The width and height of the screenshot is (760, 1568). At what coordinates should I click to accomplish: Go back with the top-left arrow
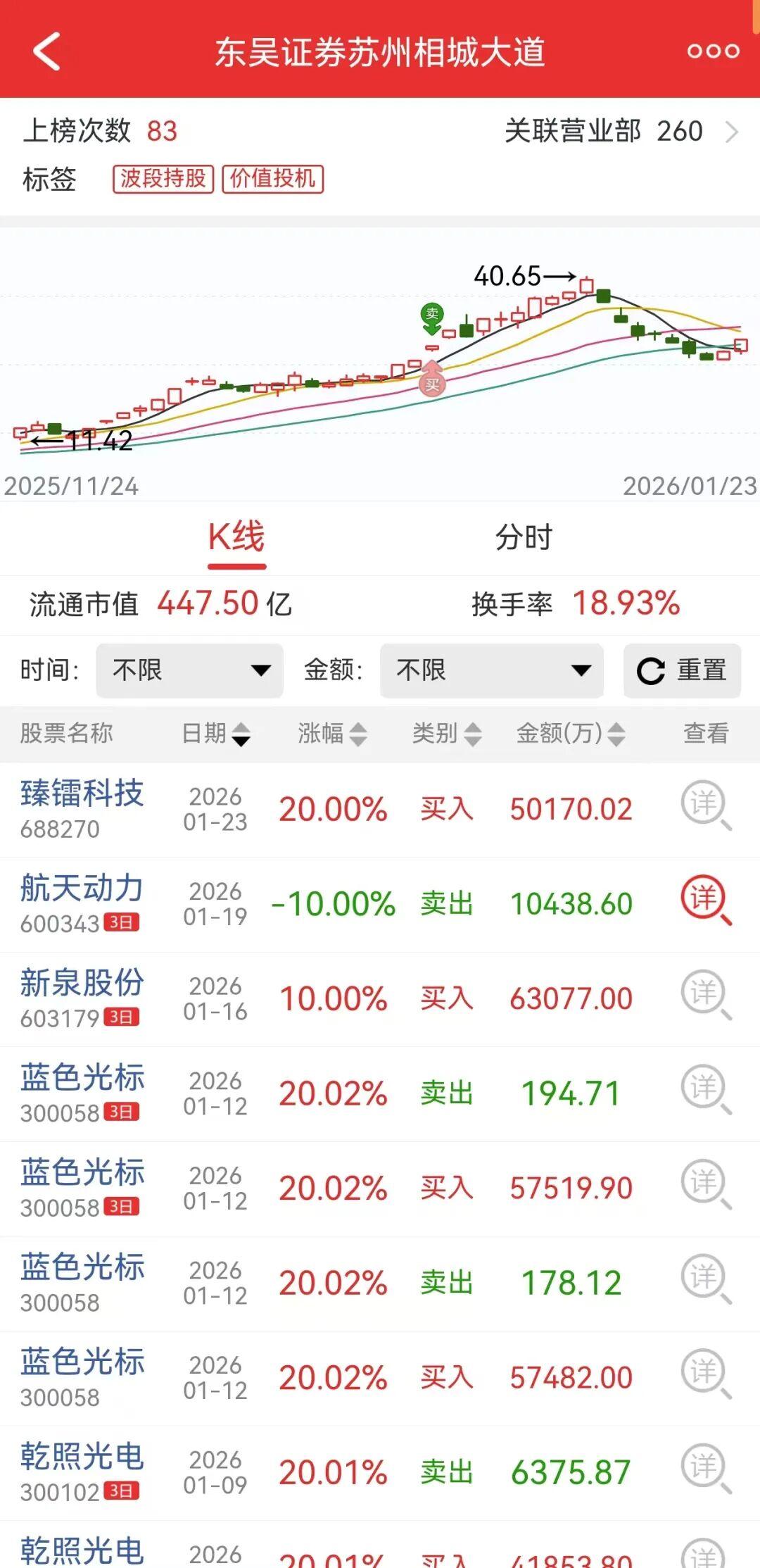[x=46, y=51]
